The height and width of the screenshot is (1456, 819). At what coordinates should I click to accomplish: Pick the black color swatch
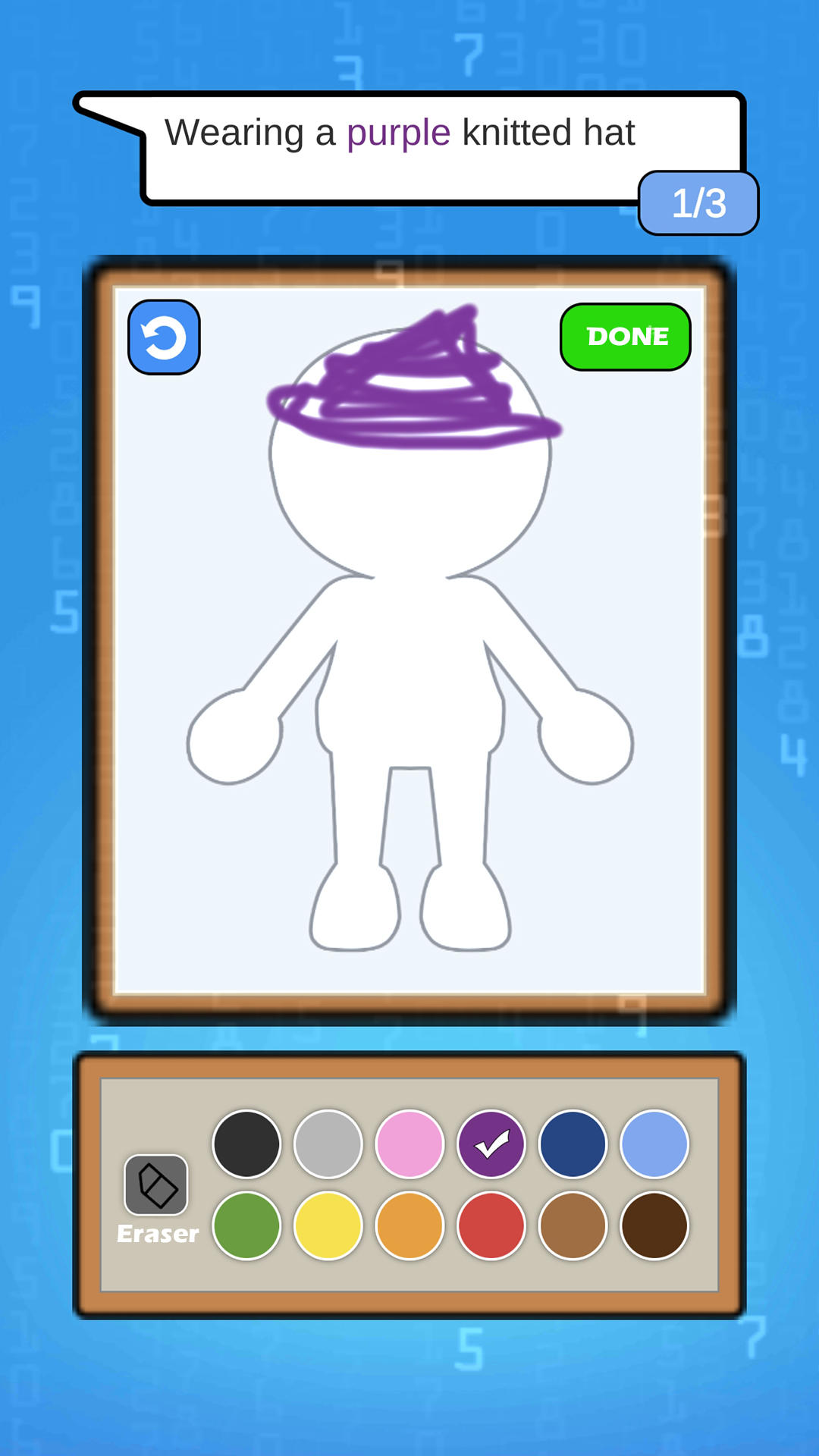point(246,1144)
